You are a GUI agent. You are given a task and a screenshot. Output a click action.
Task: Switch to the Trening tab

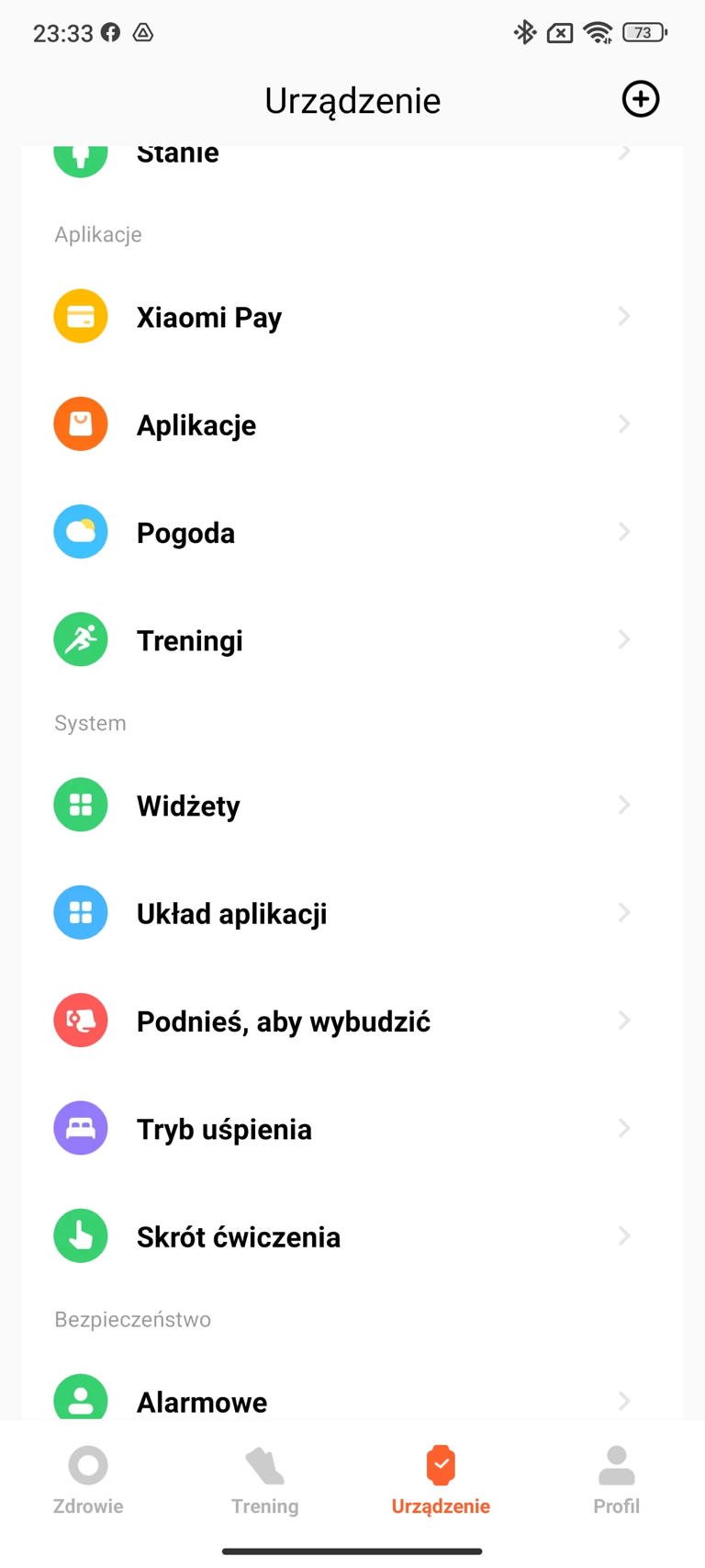[x=264, y=1480]
